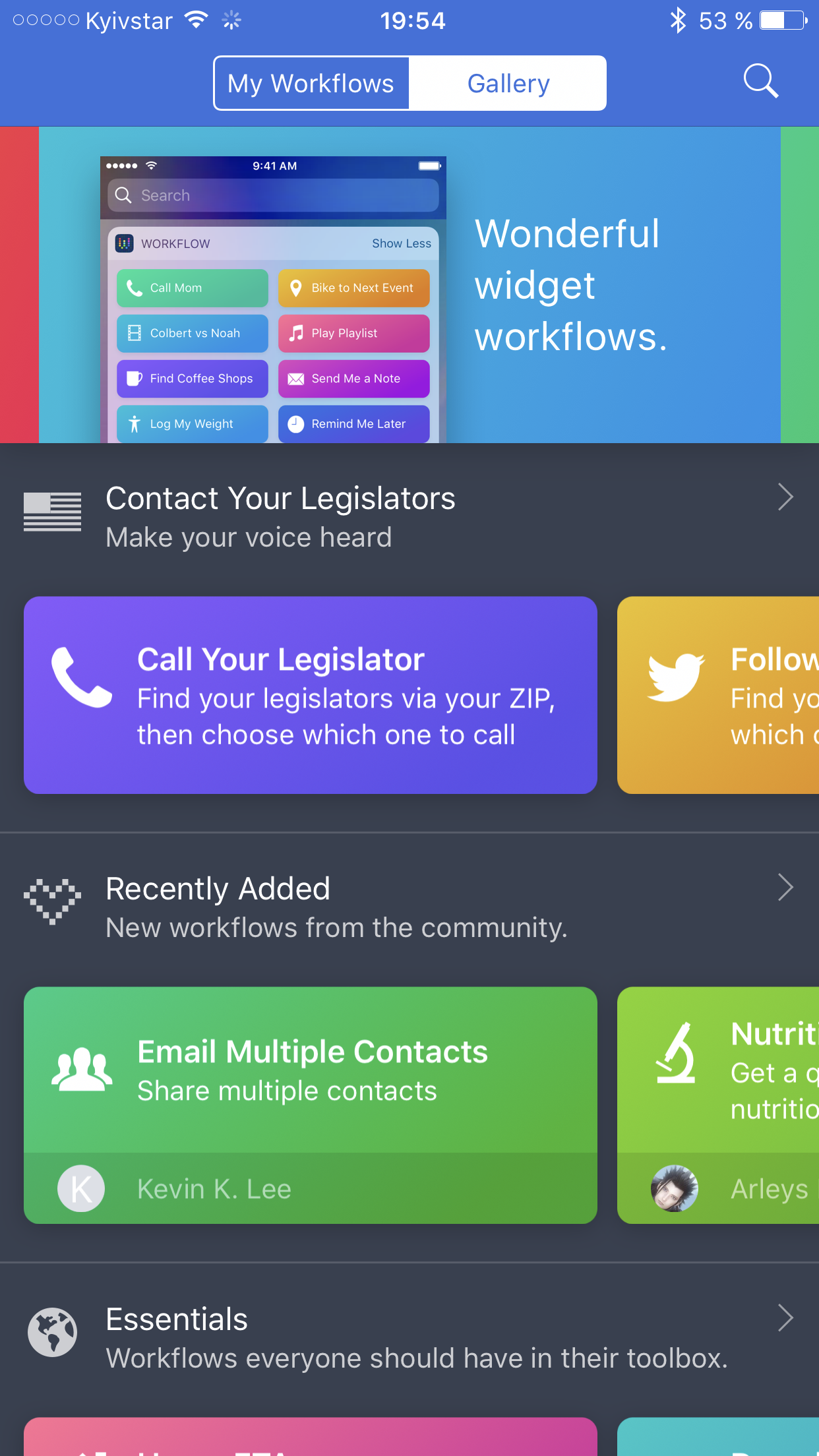Open the Nutrition workflow card by Arleys

718,1105
